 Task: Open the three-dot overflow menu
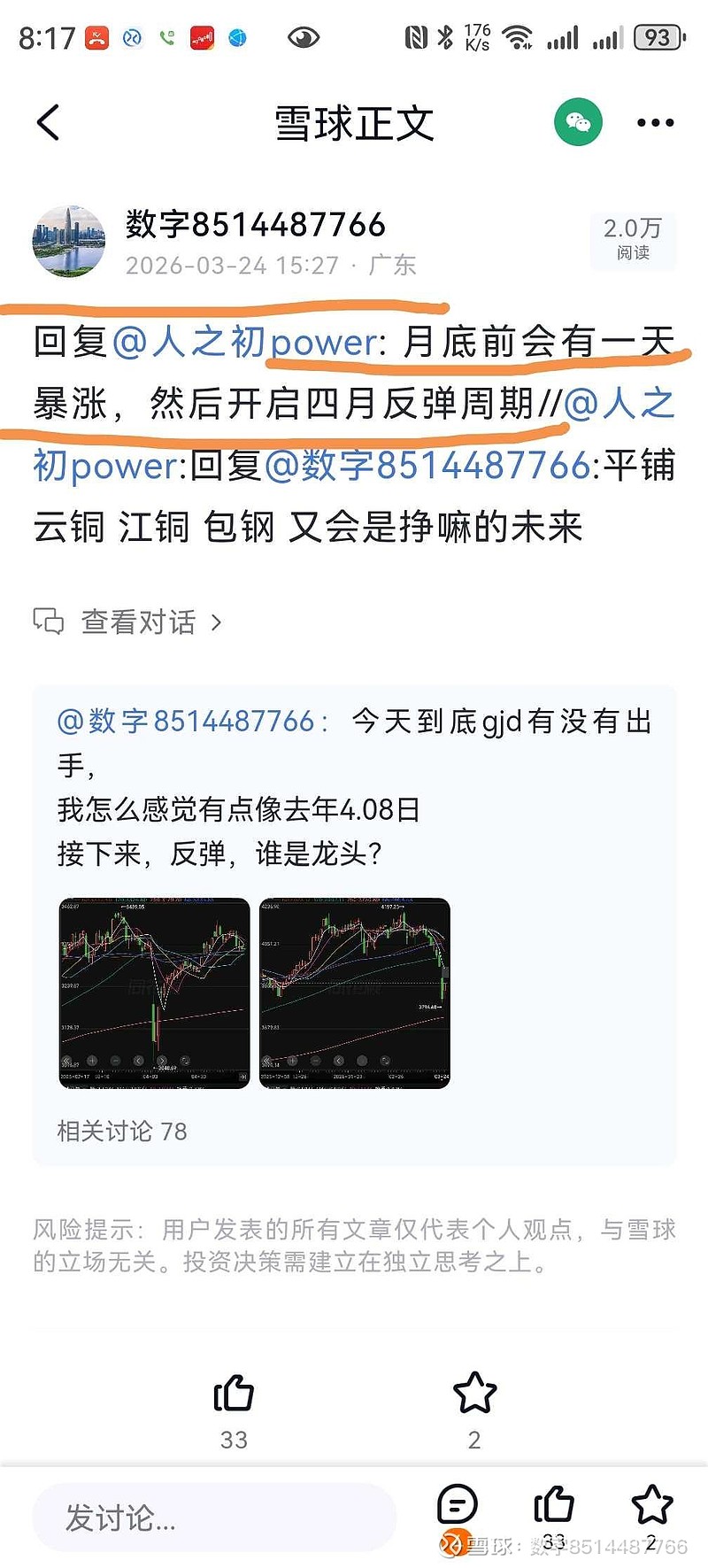pos(654,122)
